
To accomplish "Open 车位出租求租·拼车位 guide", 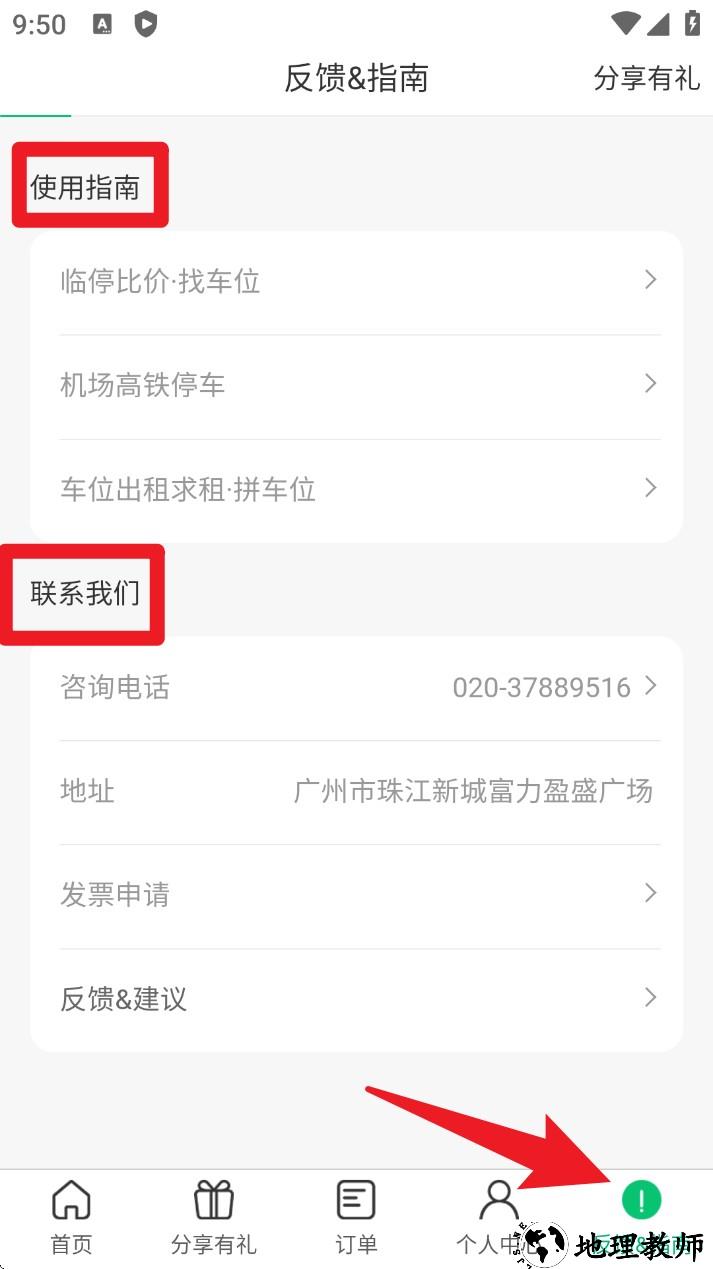I will pos(356,489).
